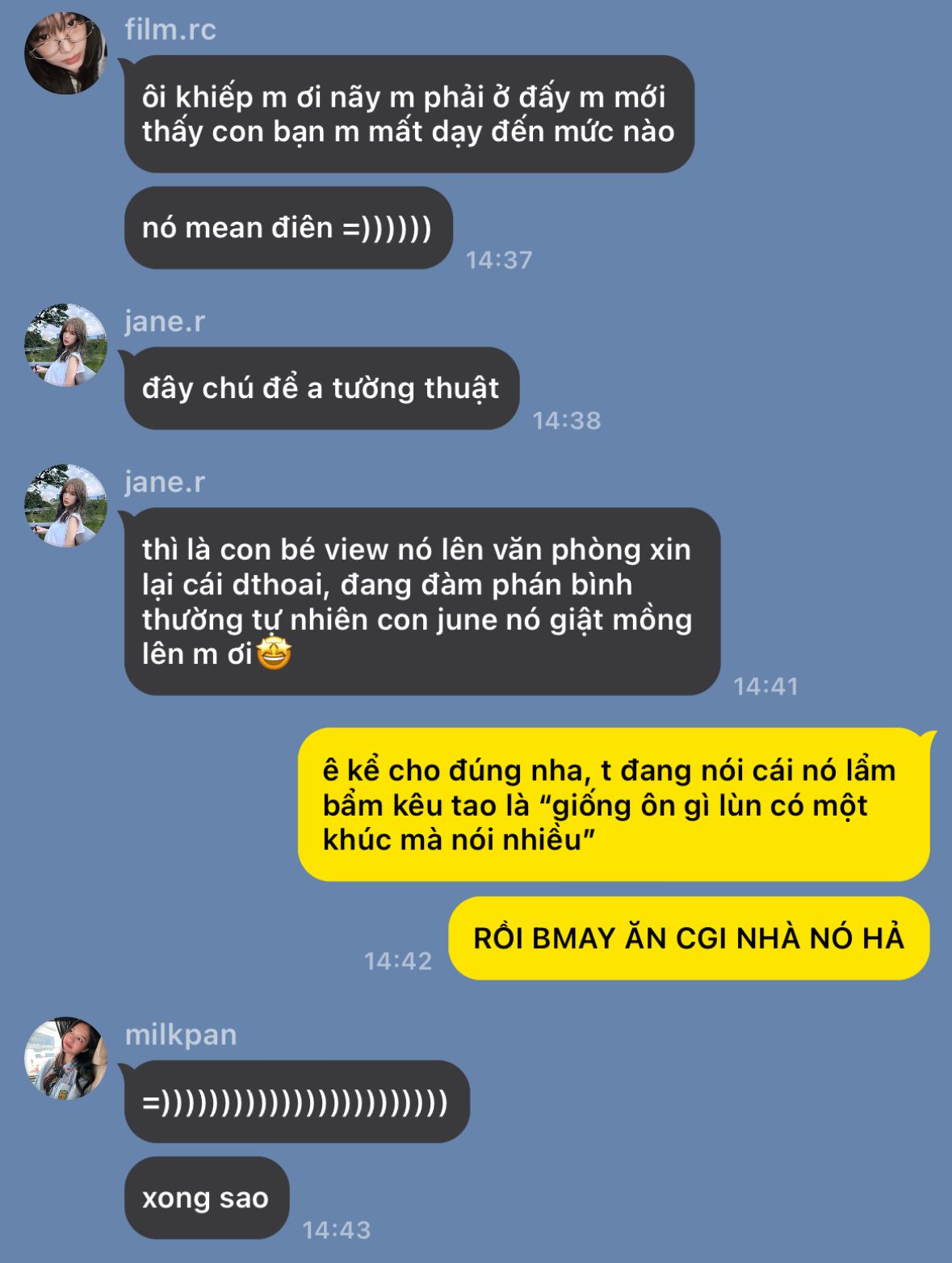Open film.rc's profile picture
Viewport: 952px width, 1263px height.
65,53
